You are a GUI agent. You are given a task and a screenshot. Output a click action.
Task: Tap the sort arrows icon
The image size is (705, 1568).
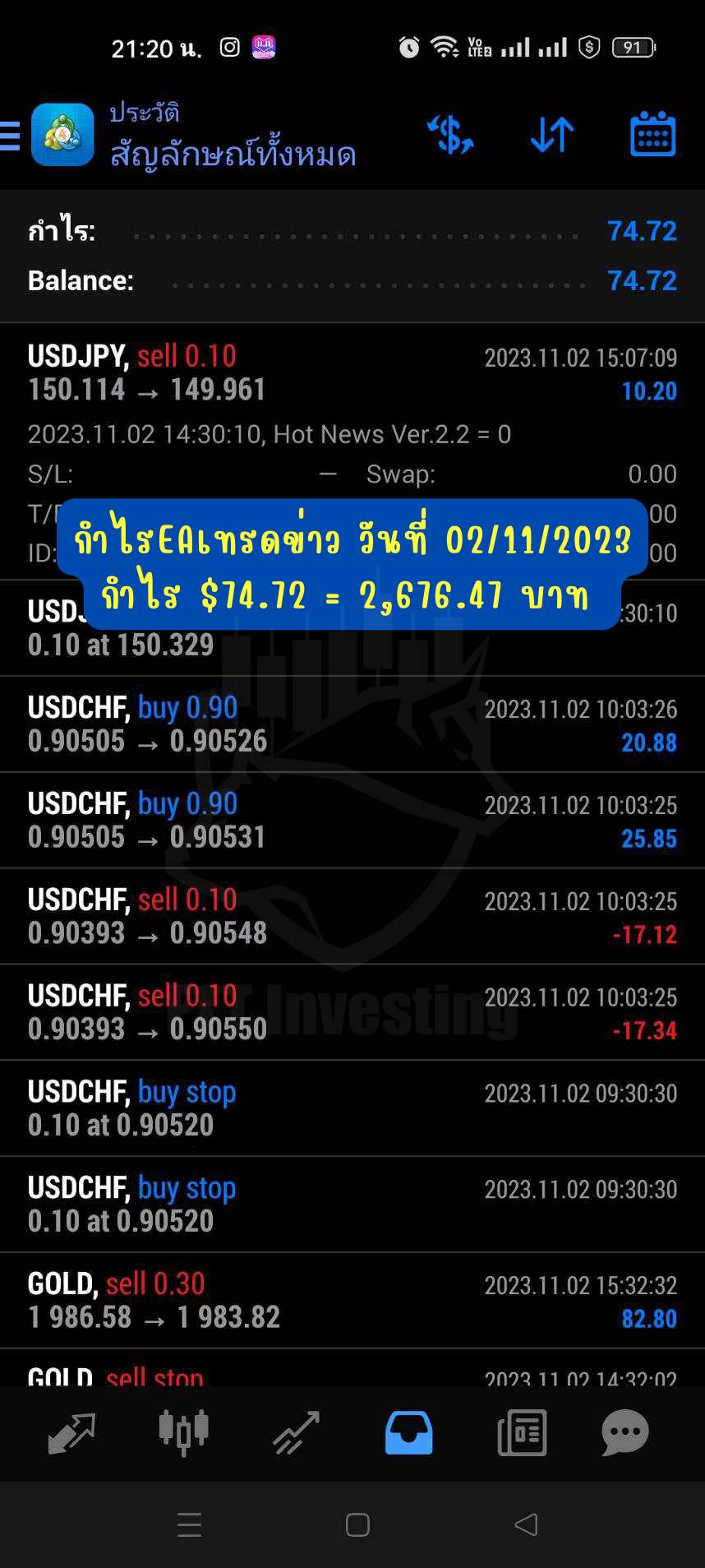(x=552, y=135)
